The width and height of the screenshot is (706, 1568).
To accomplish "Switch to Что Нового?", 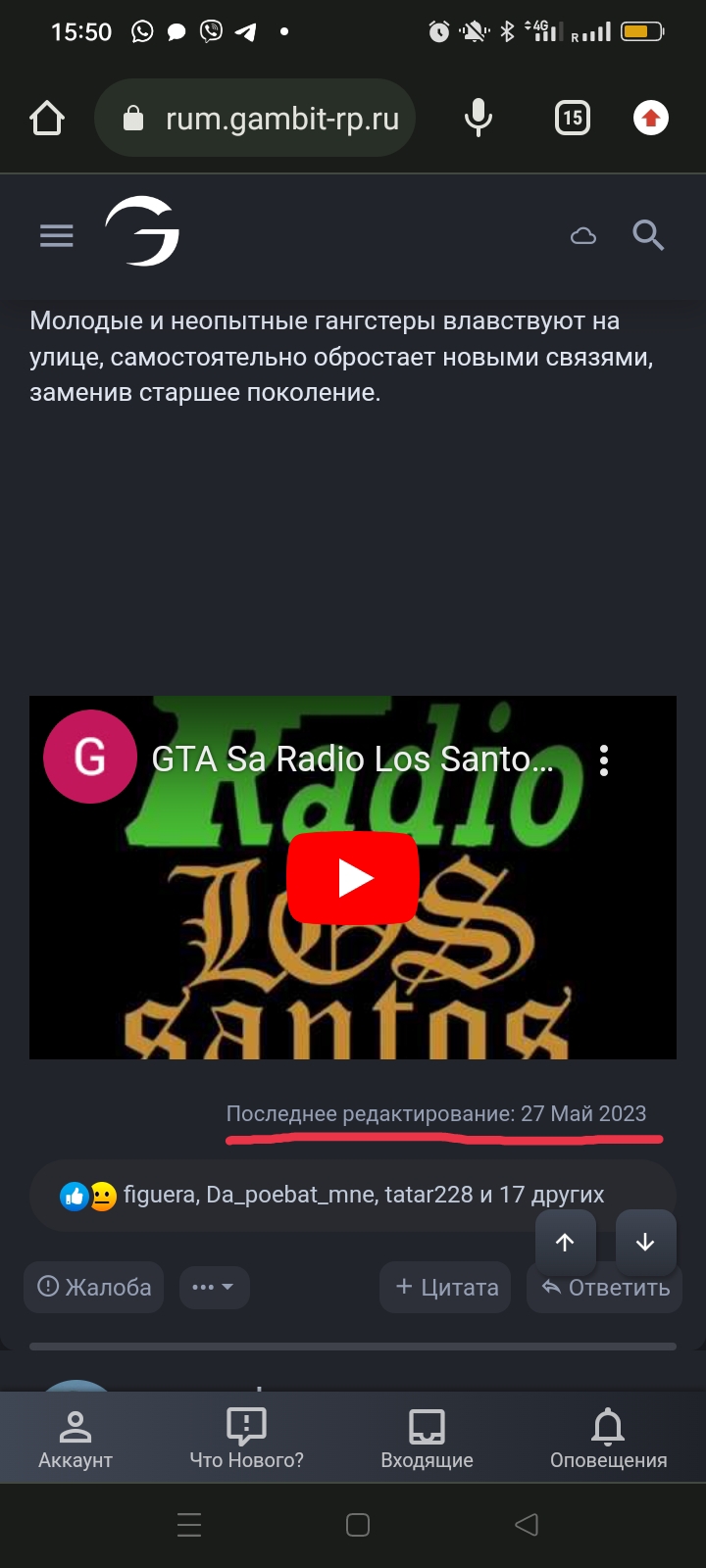I will point(246,1439).
